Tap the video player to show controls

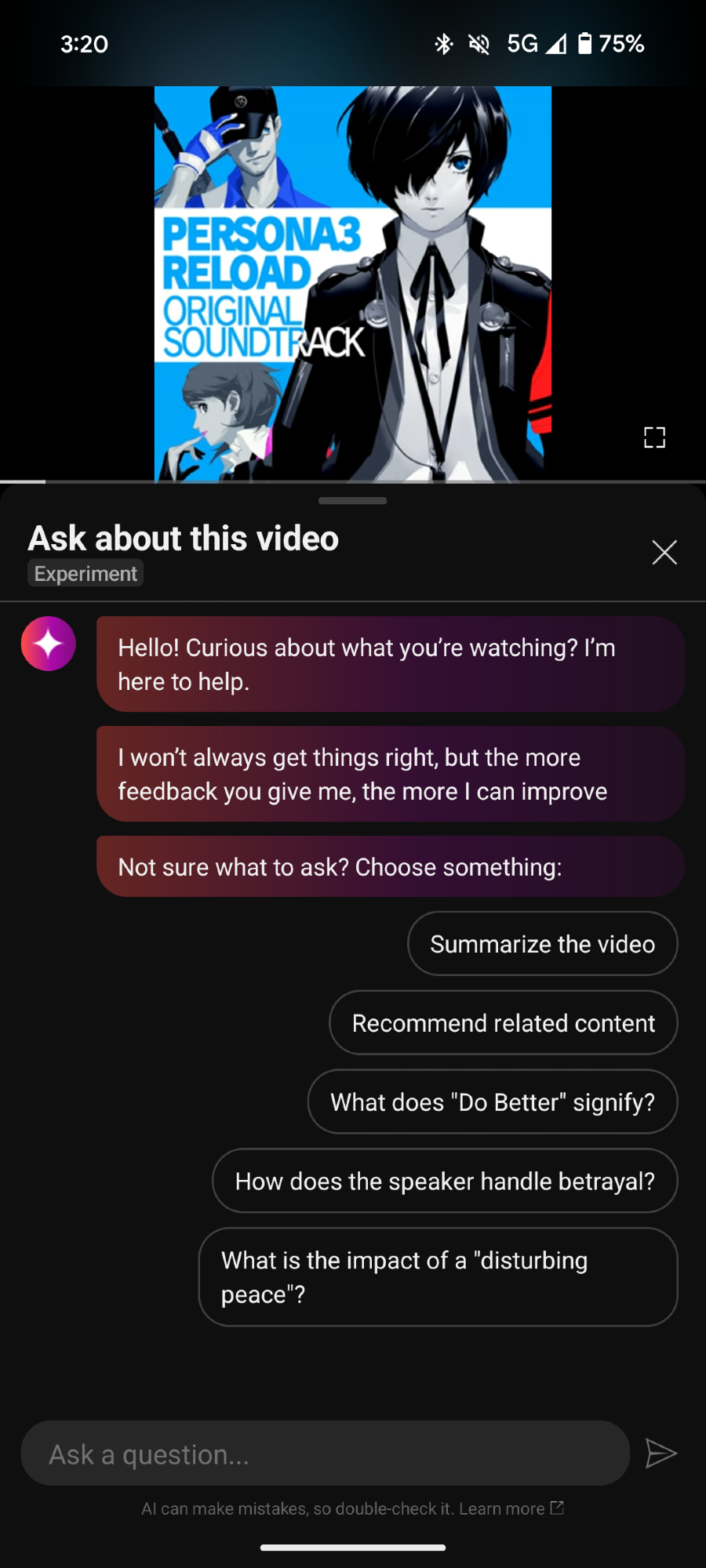tap(353, 282)
